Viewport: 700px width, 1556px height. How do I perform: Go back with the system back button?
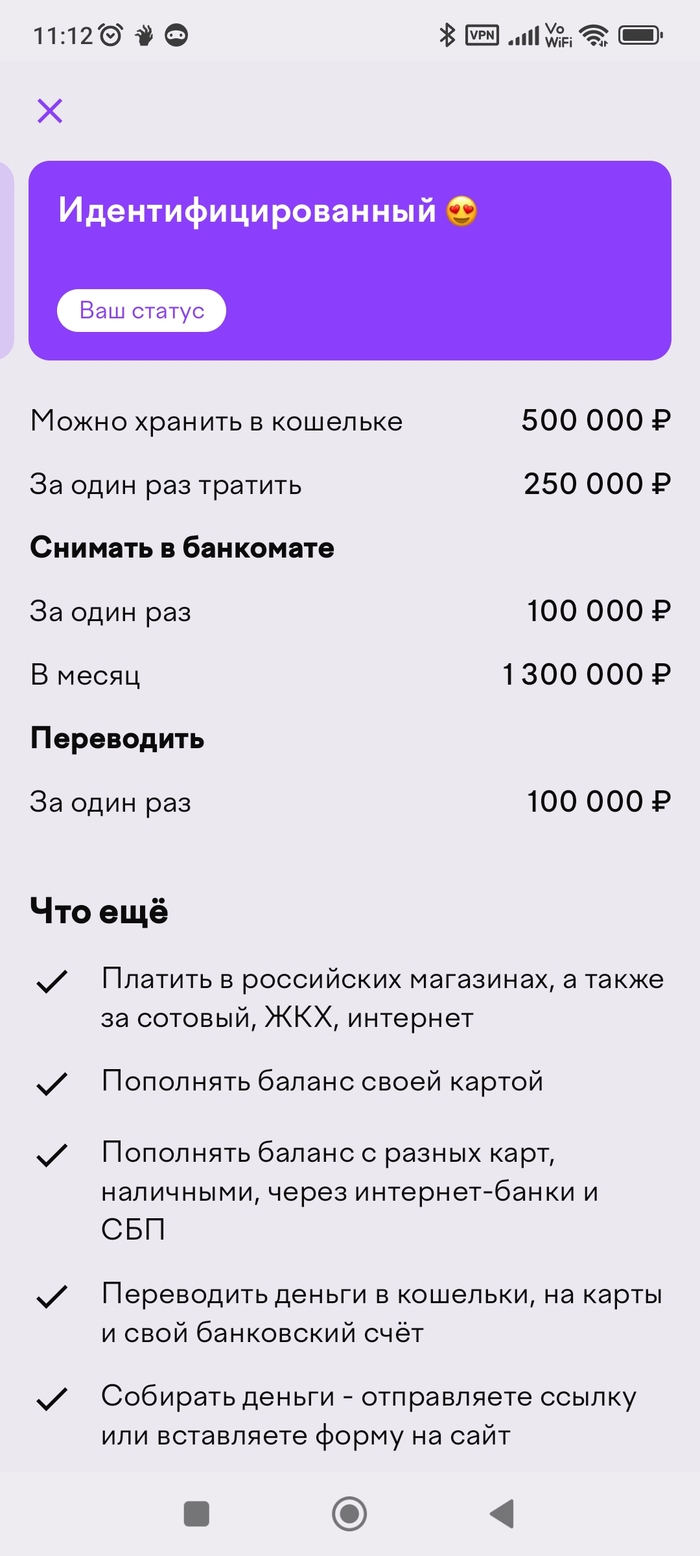click(x=501, y=1514)
